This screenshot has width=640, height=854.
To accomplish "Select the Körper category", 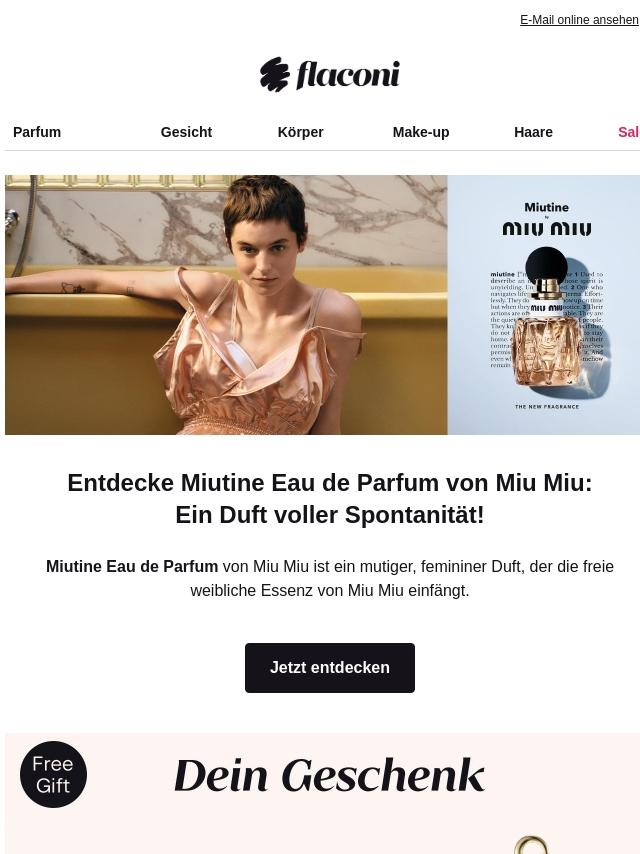I will tap(300, 132).
